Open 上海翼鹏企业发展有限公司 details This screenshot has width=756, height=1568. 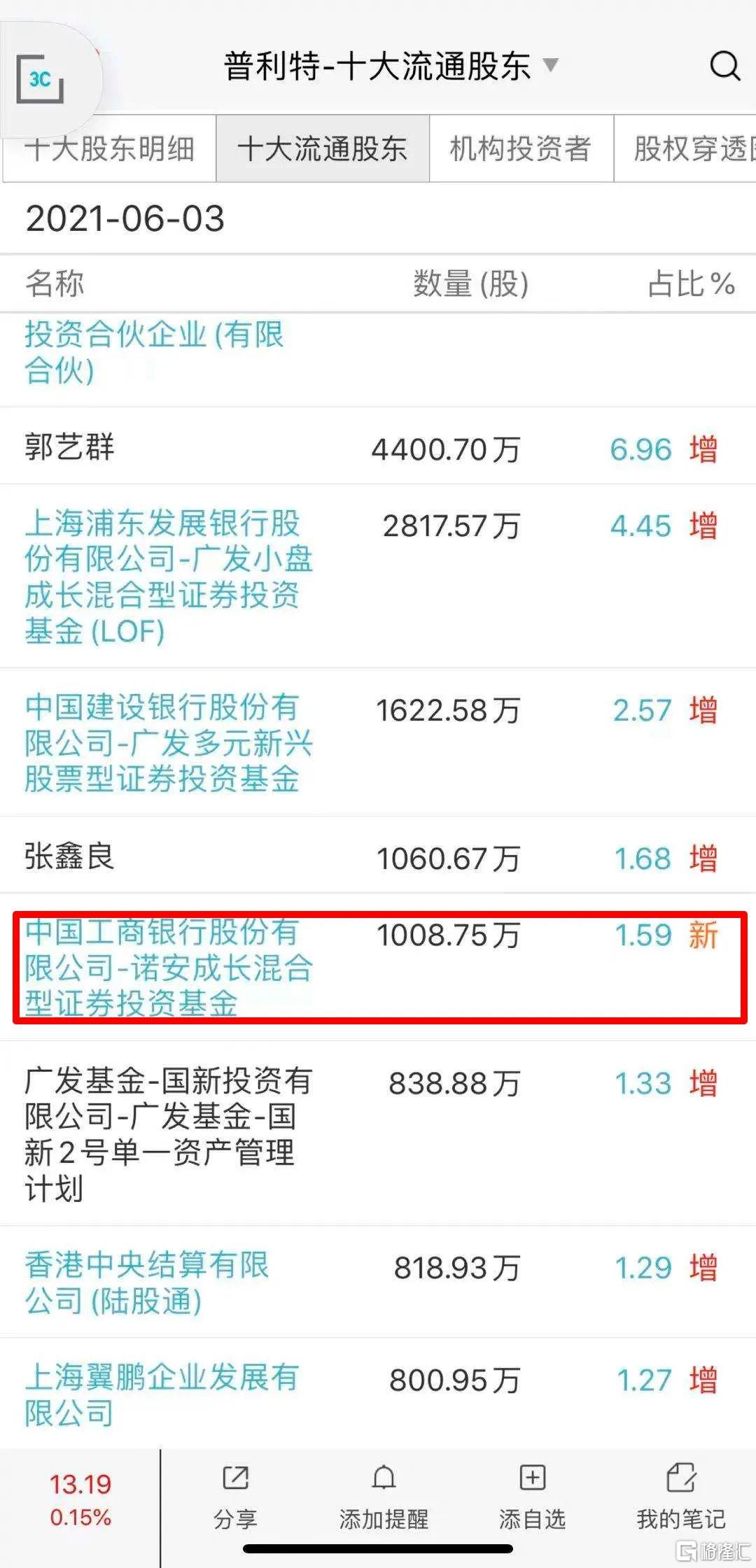coord(162,1394)
